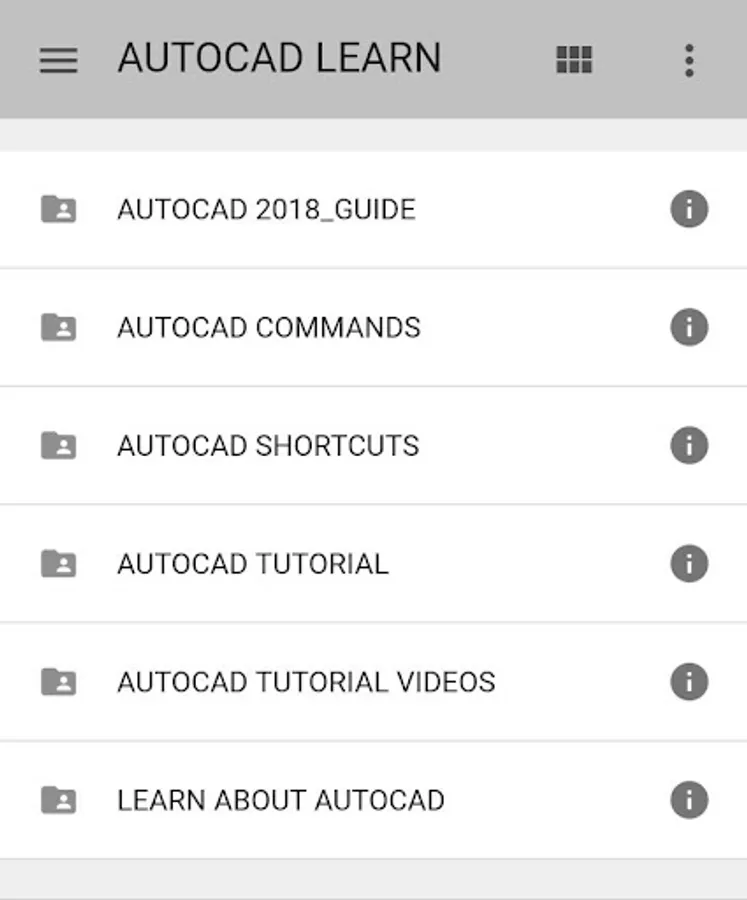Open the LEARN ABOUT AUTOCAD folder
747x900 pixels.
280,800
